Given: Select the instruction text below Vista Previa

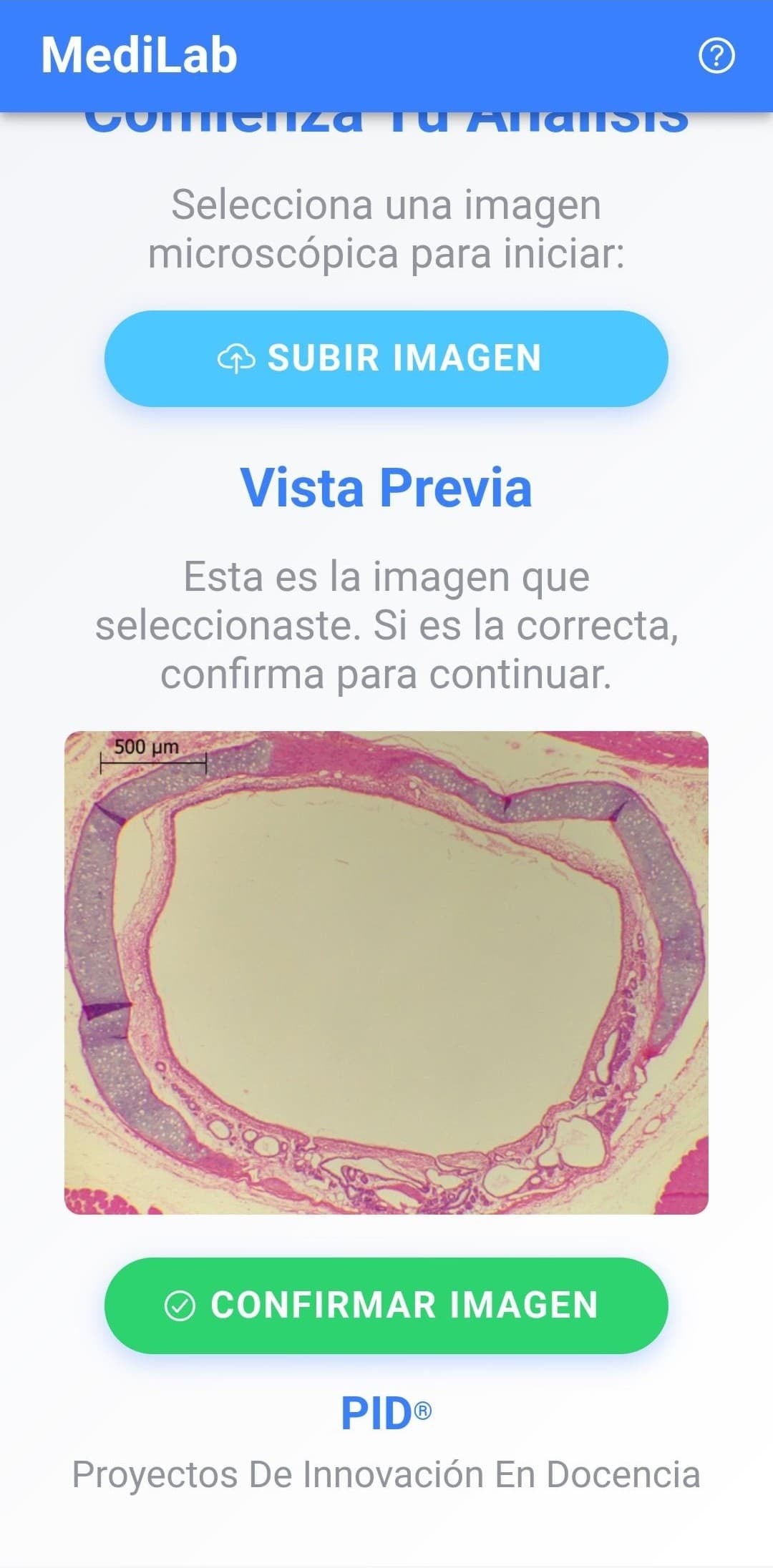Looking at the screenshot, I should click(x=386, y=622).
